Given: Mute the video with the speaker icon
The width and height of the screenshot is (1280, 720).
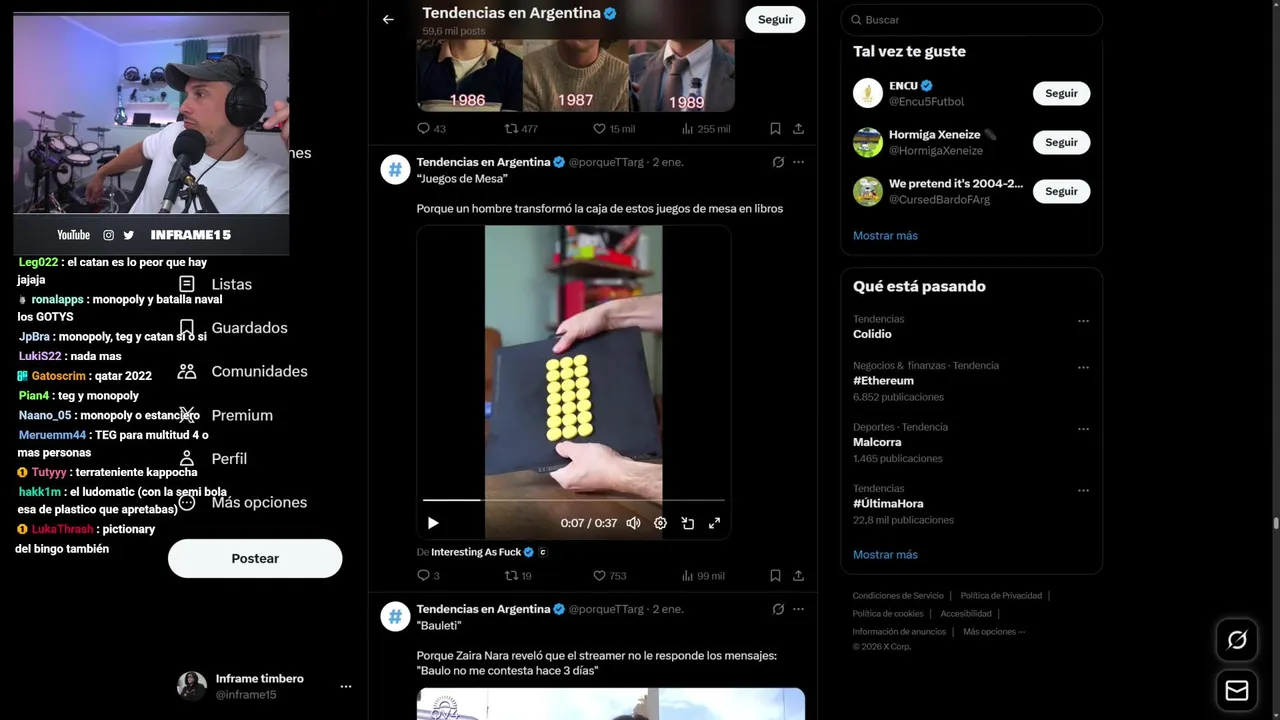Looking at the screenshot, I should pos(633,523).
